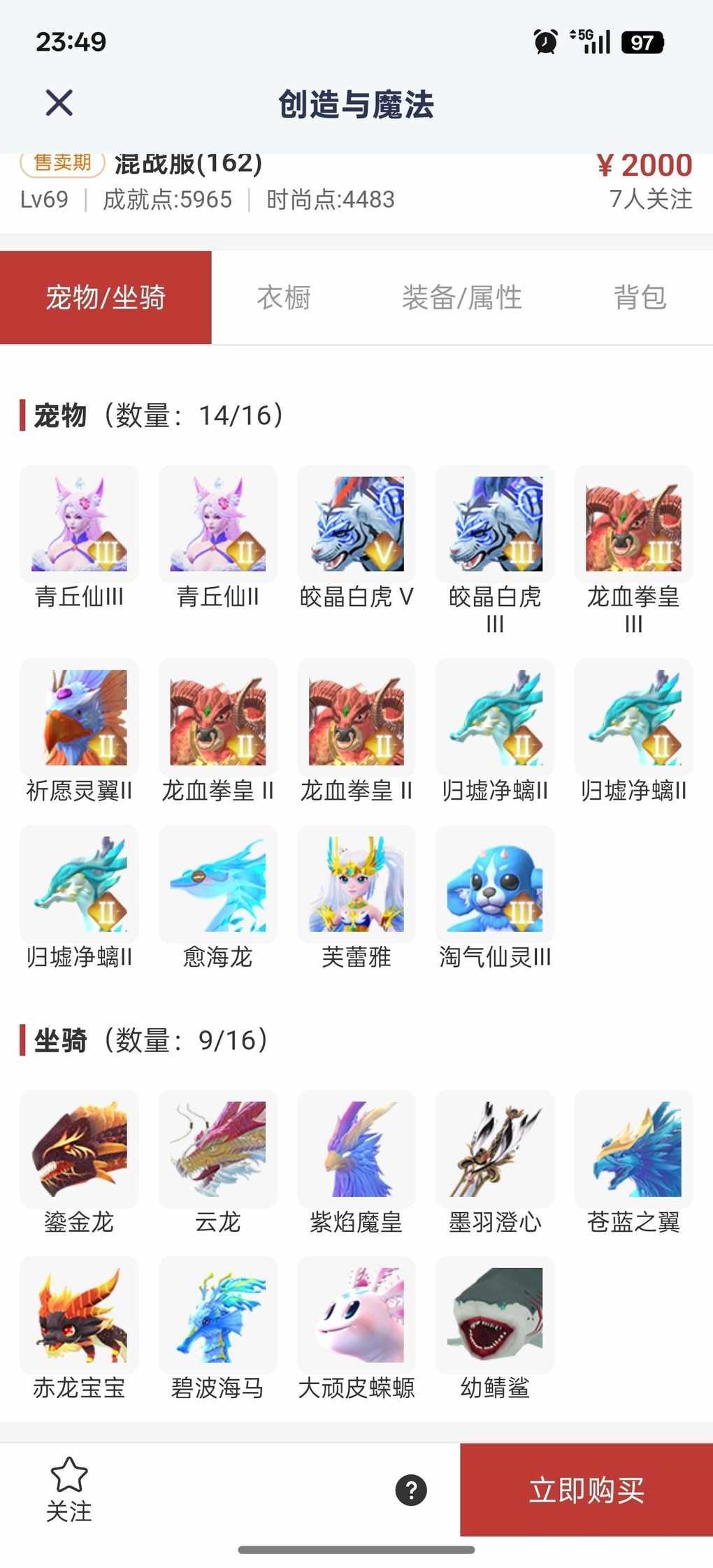Open the 皎晶白虎 V pet
713x1568 pixels.
tap(356, 524)
